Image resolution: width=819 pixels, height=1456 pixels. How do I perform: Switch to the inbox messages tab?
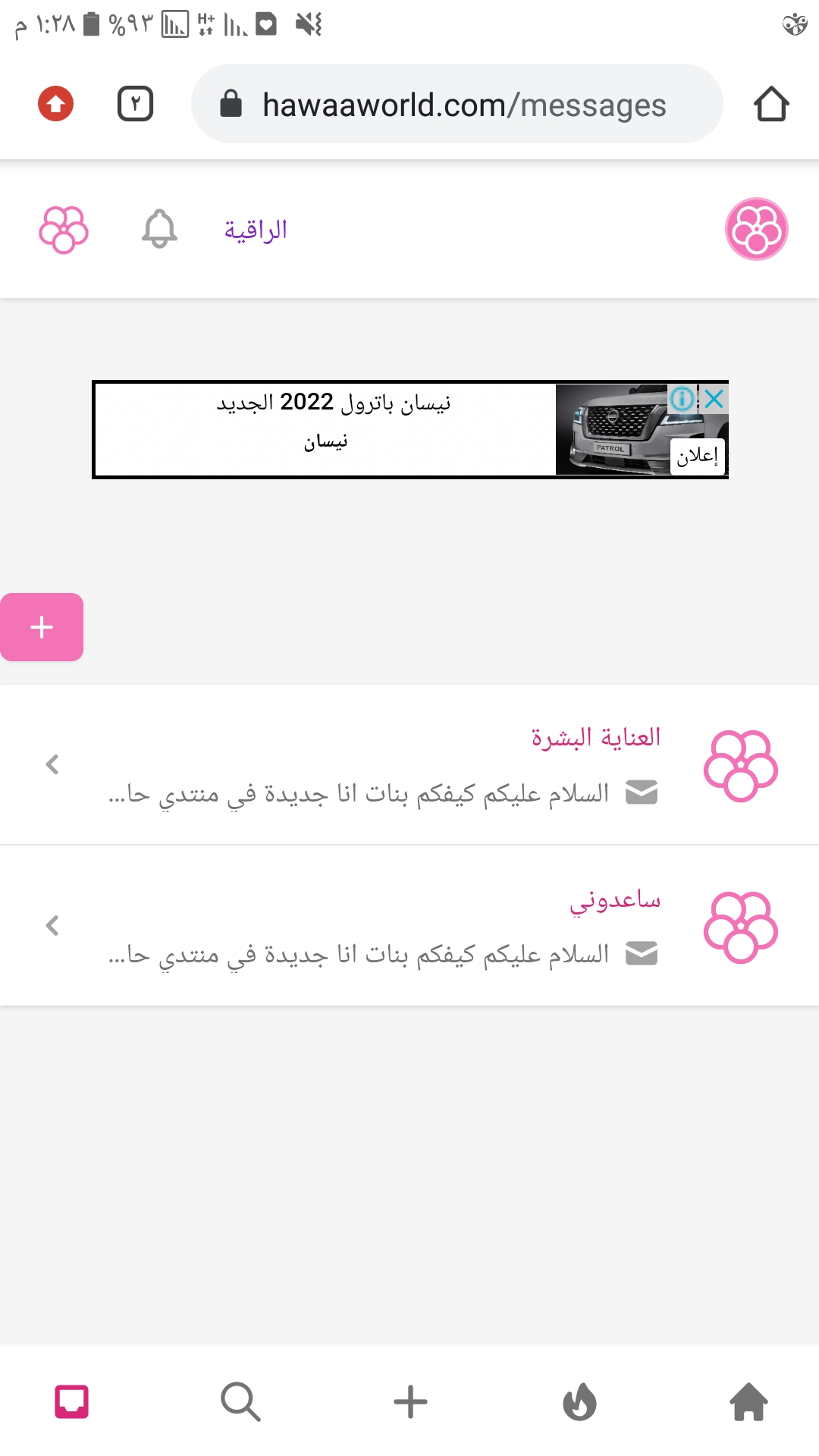pos(72,1401)
